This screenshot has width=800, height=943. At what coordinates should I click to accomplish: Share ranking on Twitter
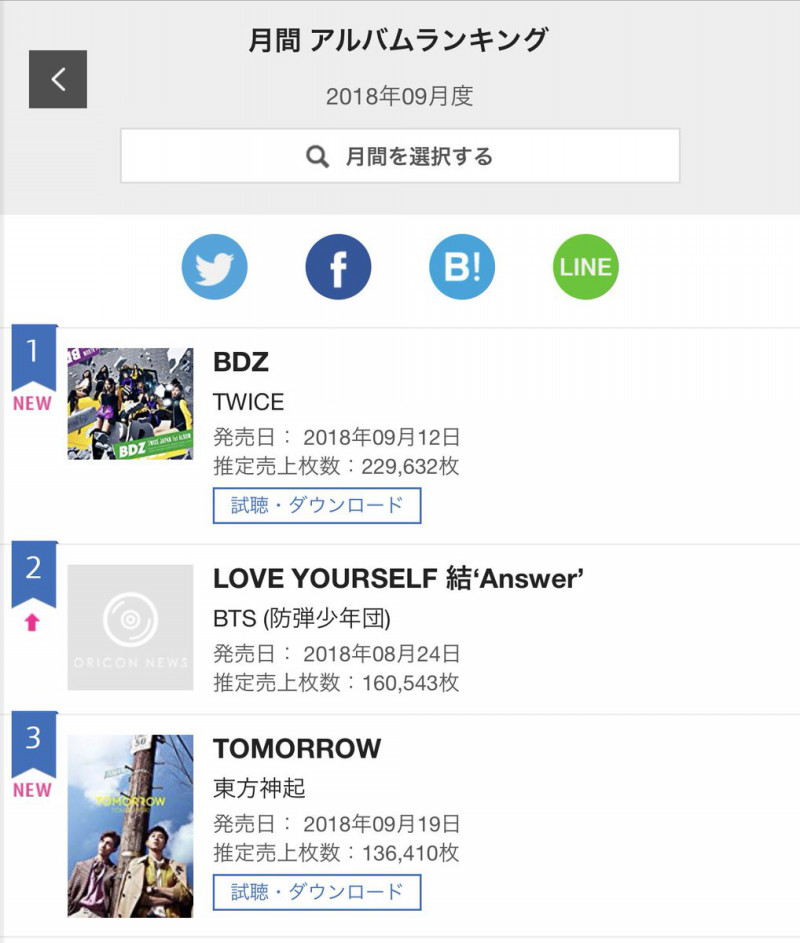tap(214, 267)
